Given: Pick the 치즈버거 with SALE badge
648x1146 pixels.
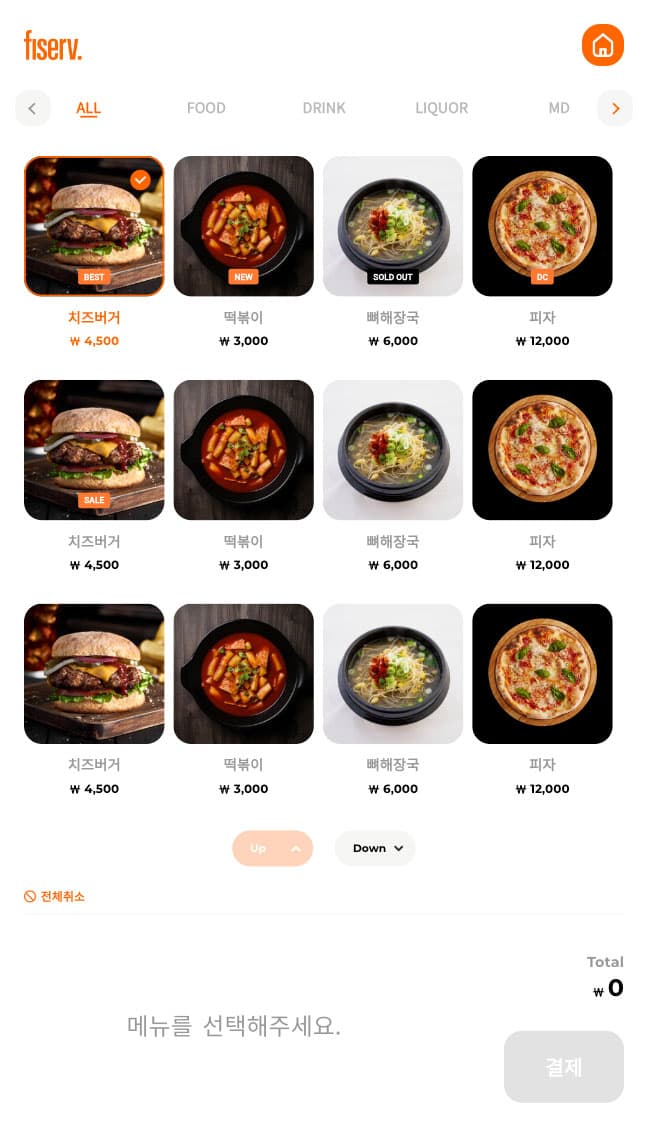Looking at the screenshot, I should click(x=94, y=450).
